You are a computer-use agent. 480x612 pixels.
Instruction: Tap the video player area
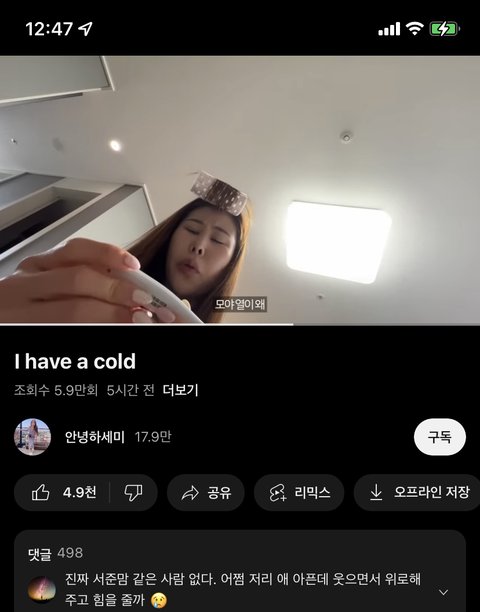pyautogui.click(x=240, y=190)
